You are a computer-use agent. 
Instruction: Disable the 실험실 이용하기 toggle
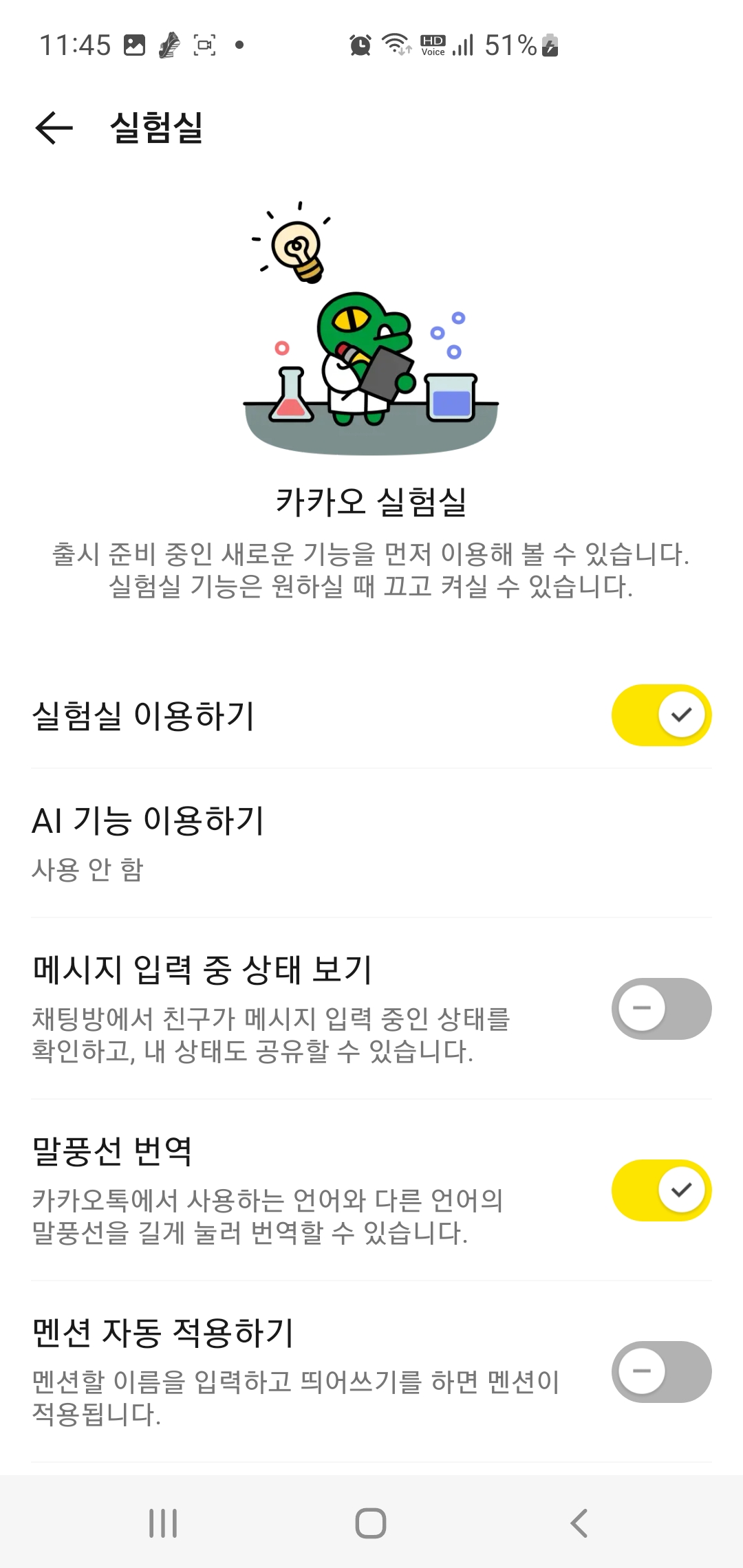[x=660, y=715]
